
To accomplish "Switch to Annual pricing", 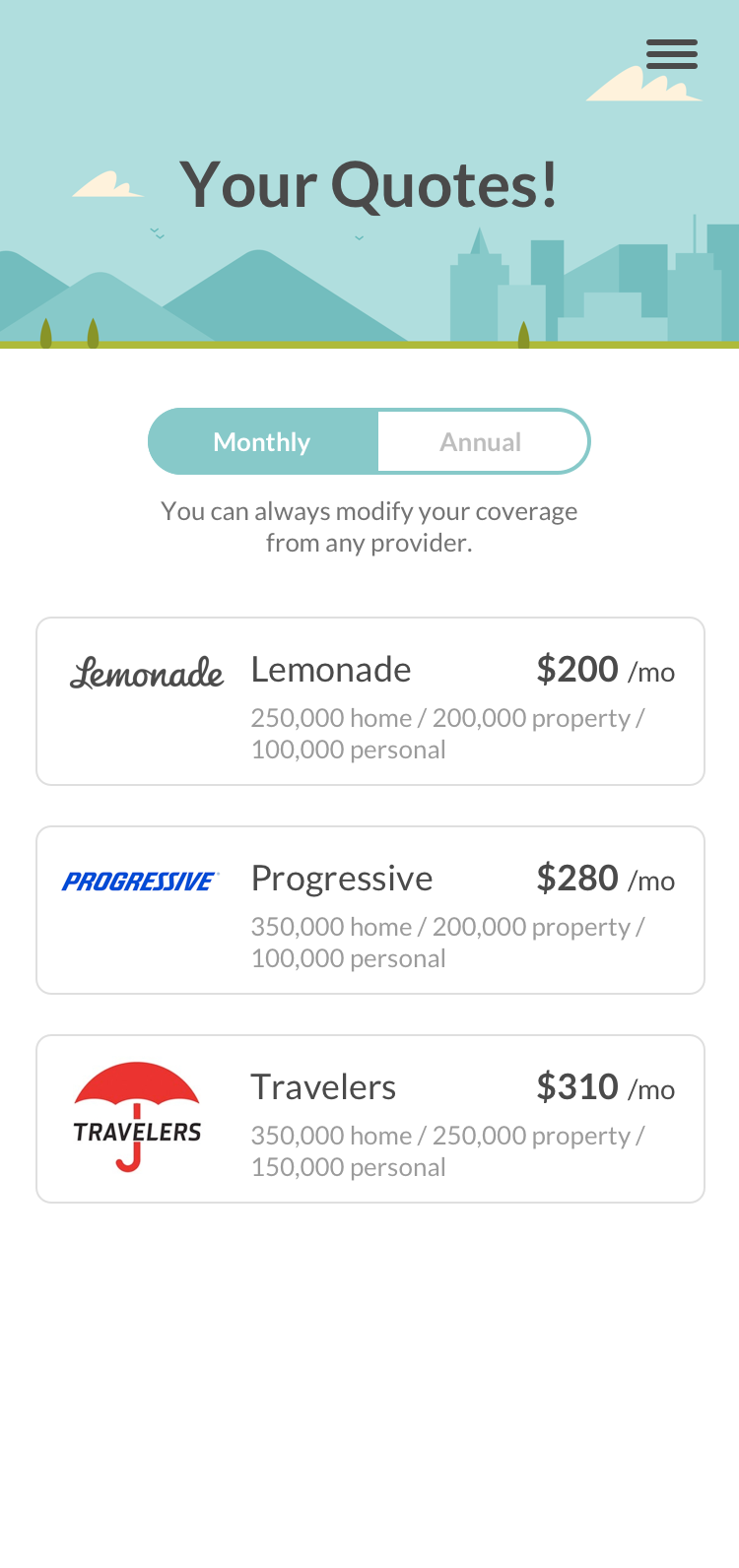I will coord(482,441).
